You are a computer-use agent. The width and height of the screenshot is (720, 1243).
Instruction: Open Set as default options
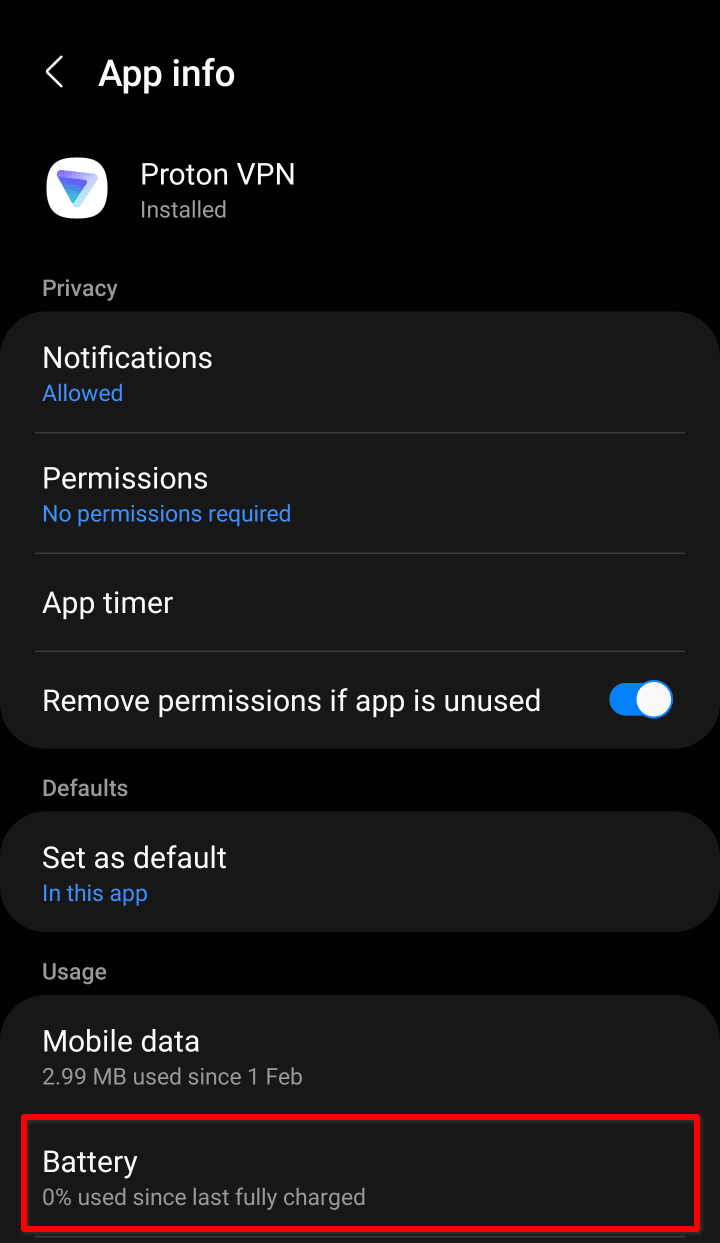click(360, 873)
